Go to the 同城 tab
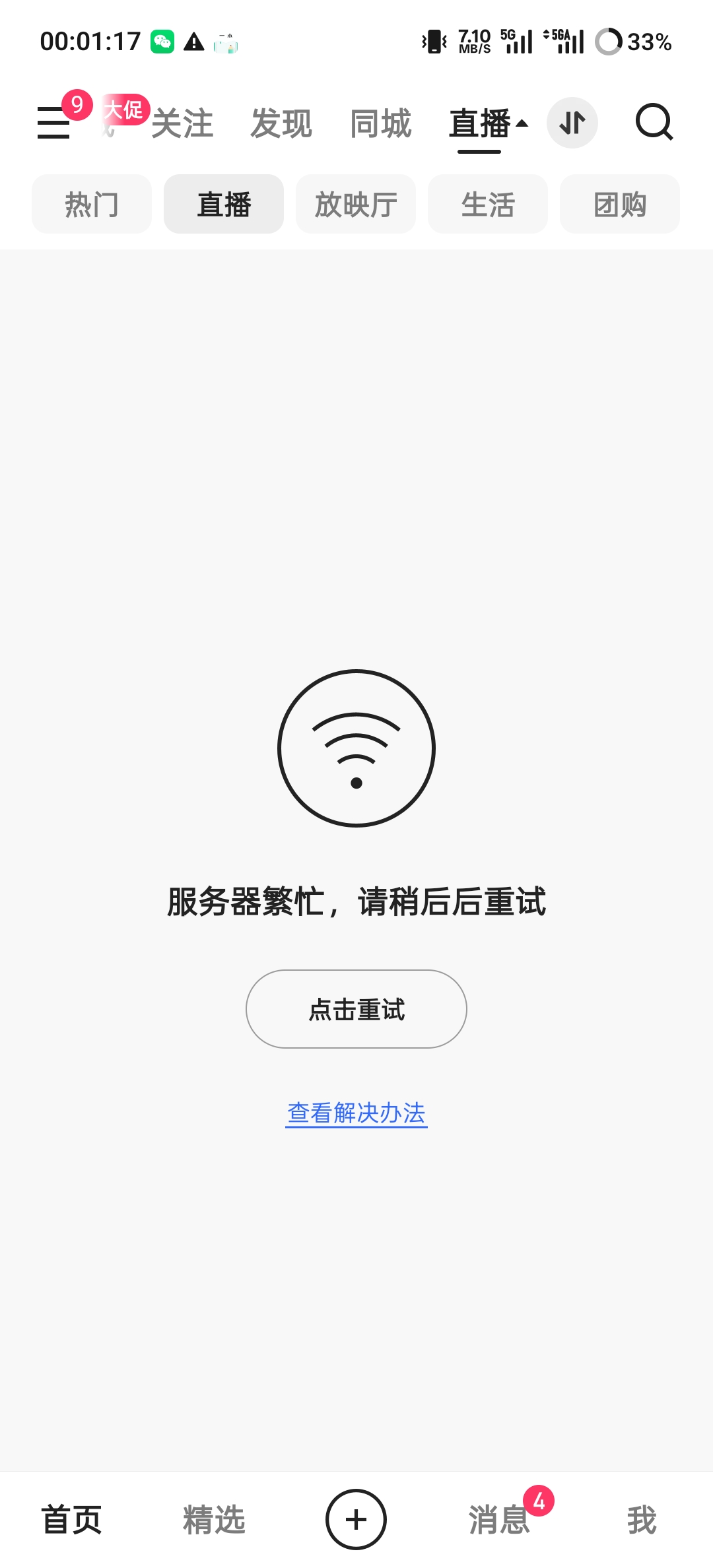 (381, 124)
